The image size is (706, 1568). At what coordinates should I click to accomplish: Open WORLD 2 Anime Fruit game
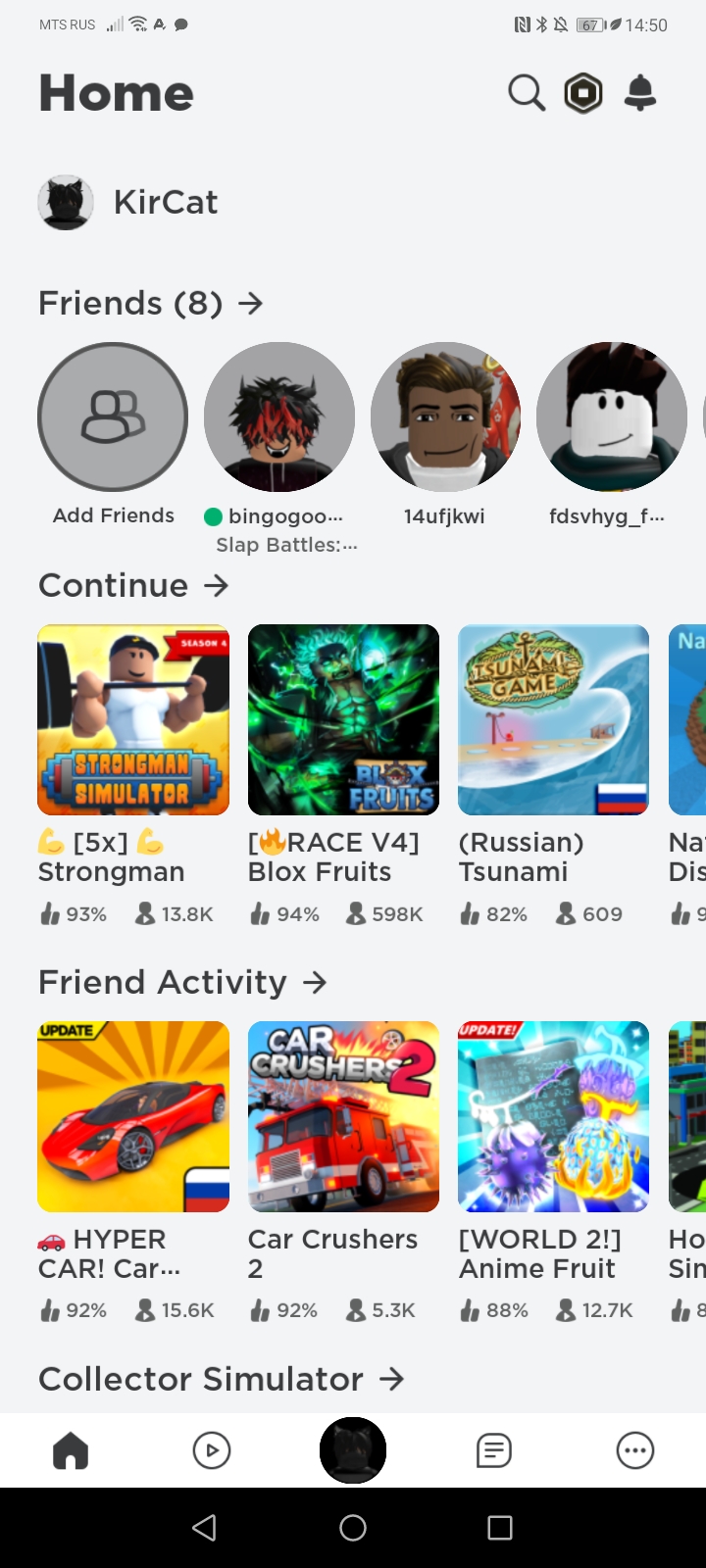(x=553, y=1117)
